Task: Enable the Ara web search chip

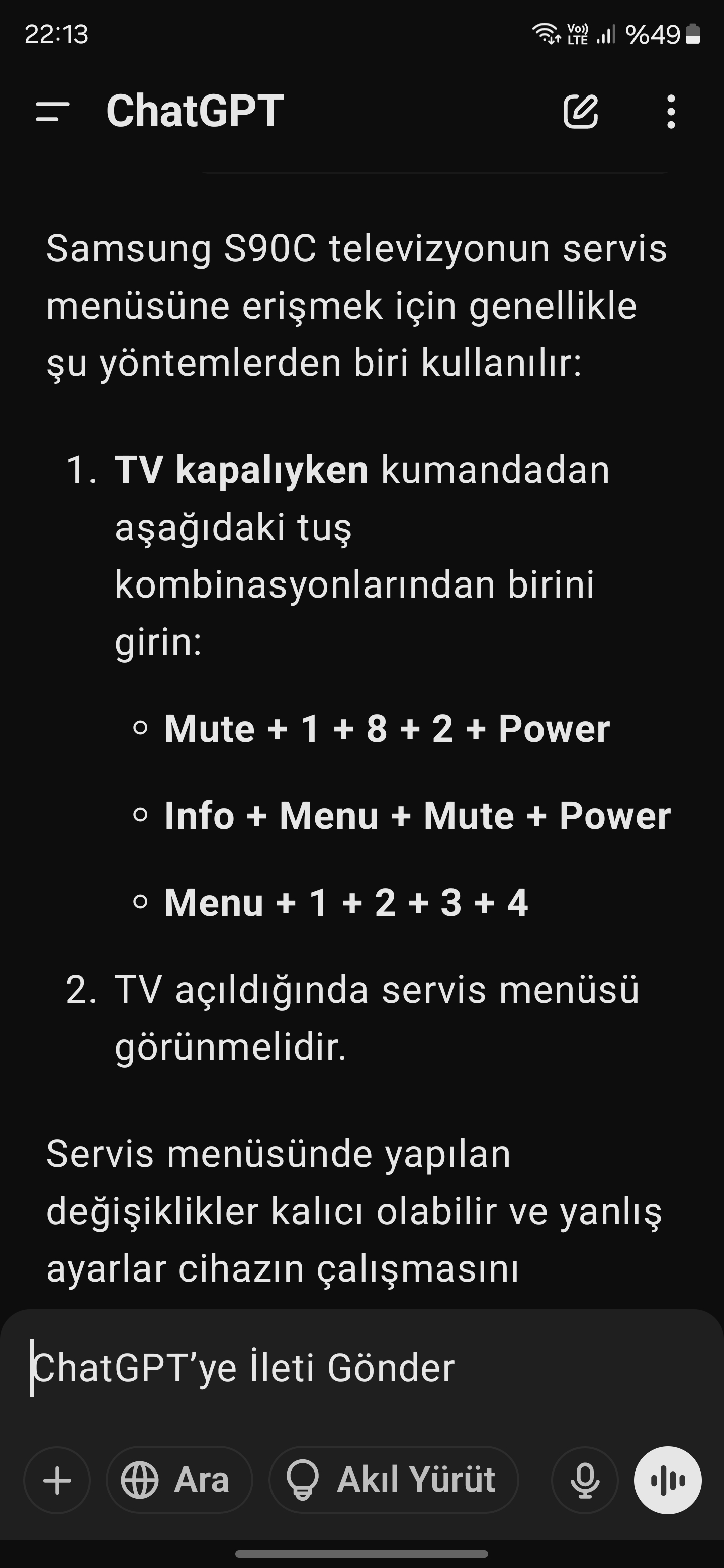Action: coord(179,1480)
